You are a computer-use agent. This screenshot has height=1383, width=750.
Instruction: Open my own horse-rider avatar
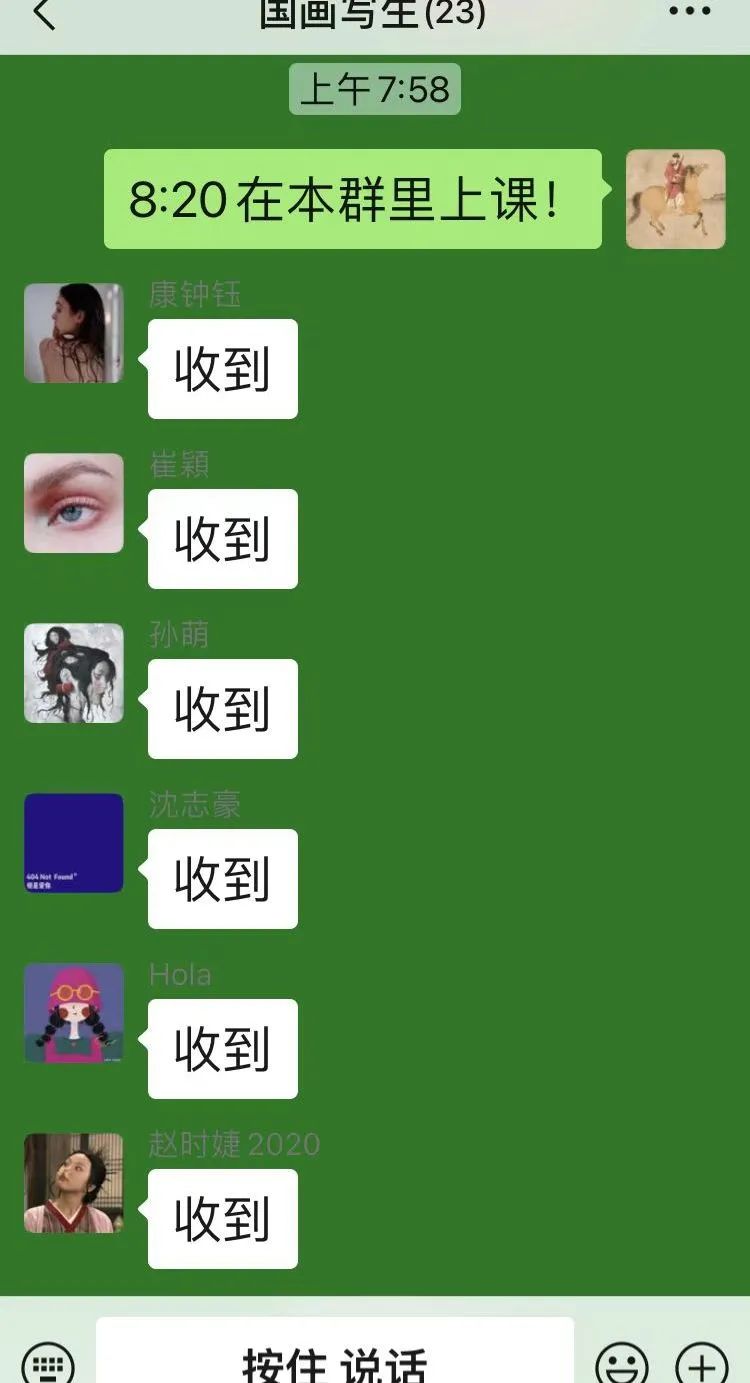click(675, 199)
